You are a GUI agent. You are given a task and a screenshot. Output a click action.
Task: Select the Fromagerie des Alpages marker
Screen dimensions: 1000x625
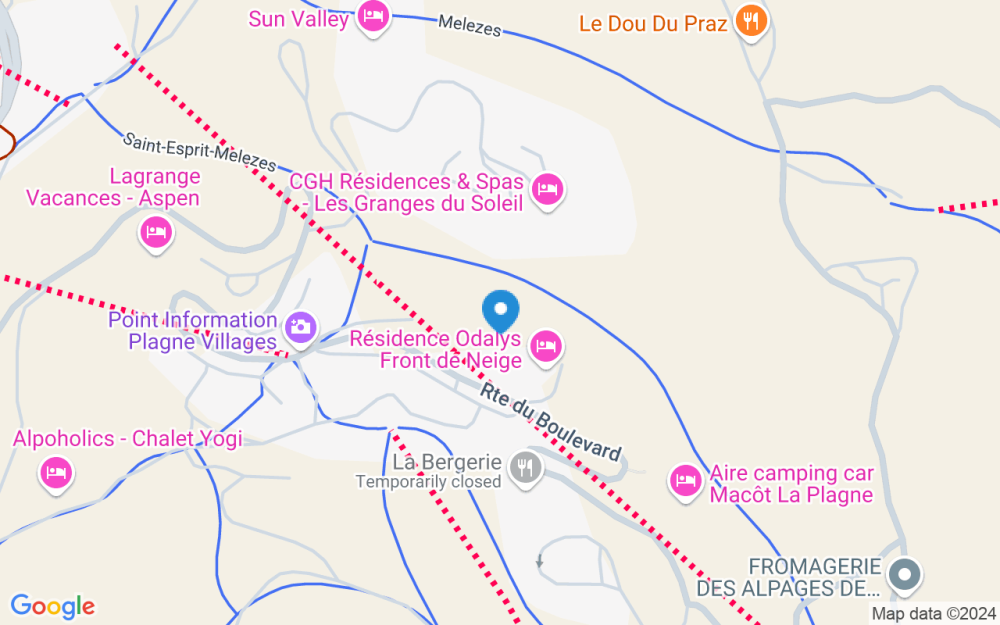coord(905,575)
